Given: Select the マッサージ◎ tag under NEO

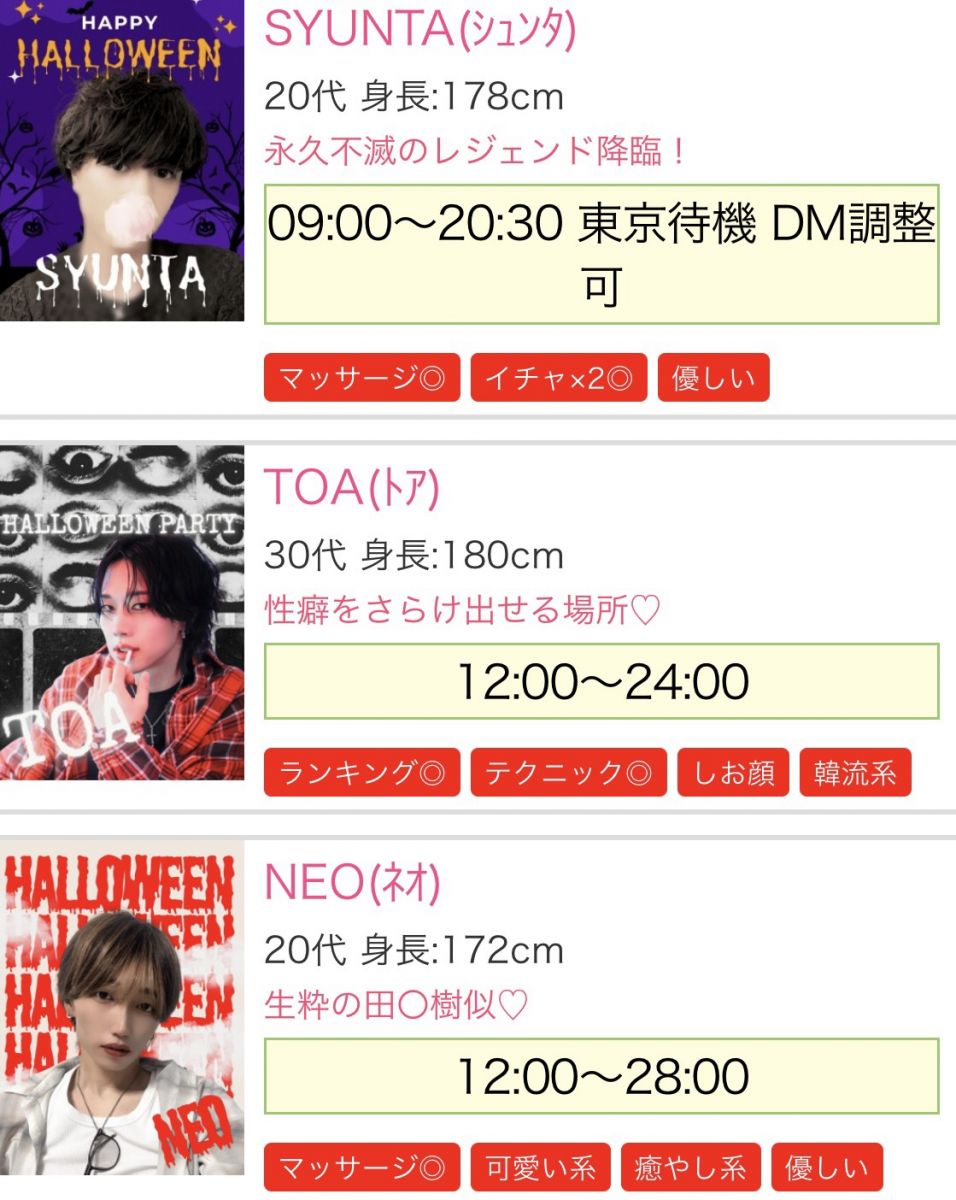Looking at the screenshot, I should tap(362, 1168).
